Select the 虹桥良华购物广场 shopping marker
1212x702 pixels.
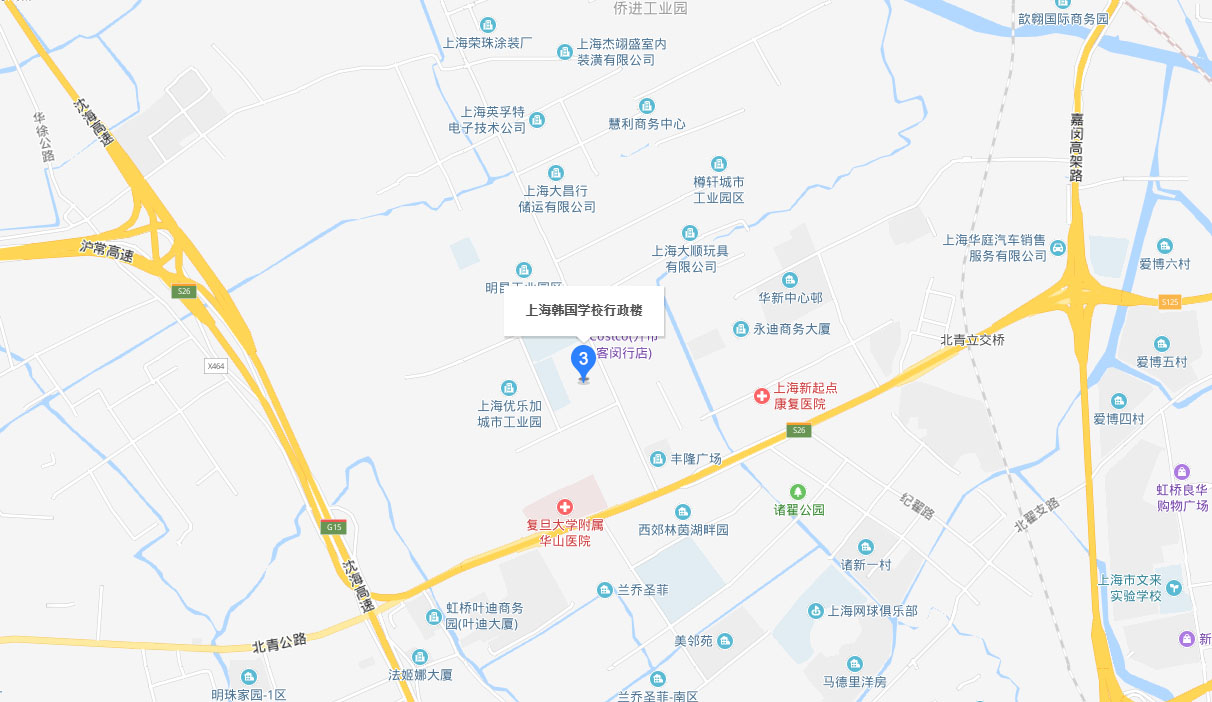[x=1182, y=472]
